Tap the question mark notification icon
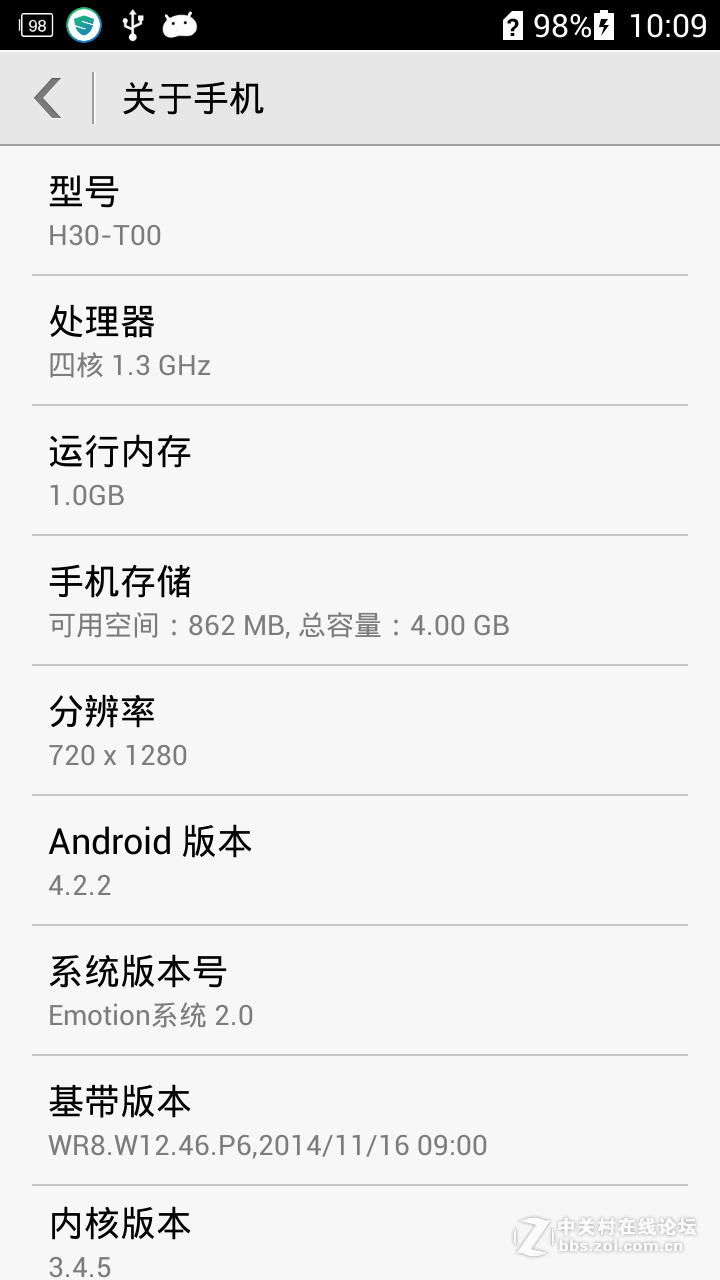 [x=512, y=22]
